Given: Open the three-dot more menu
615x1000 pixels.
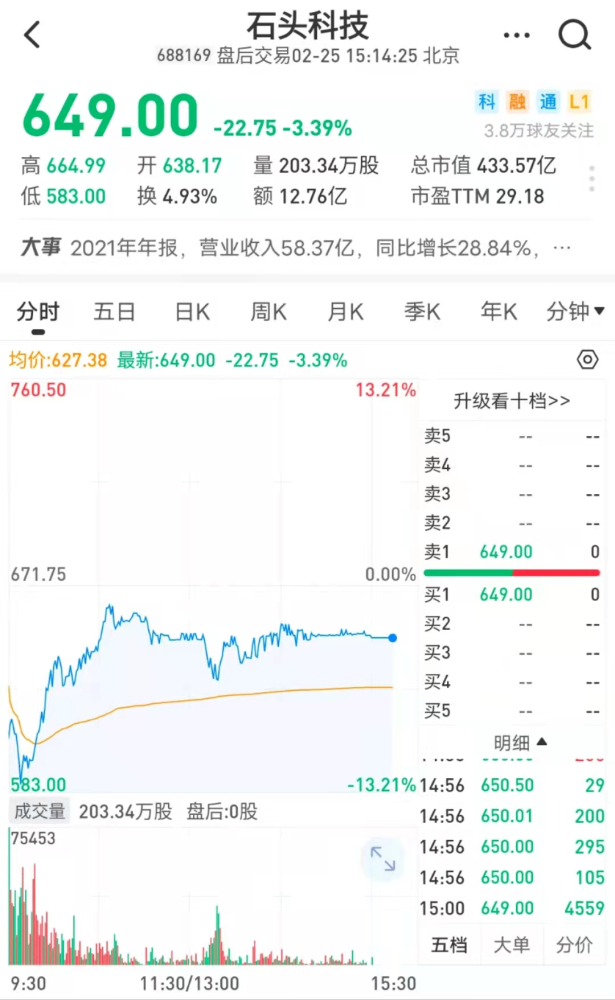Looking at the screenshot, I should point(516,36).
